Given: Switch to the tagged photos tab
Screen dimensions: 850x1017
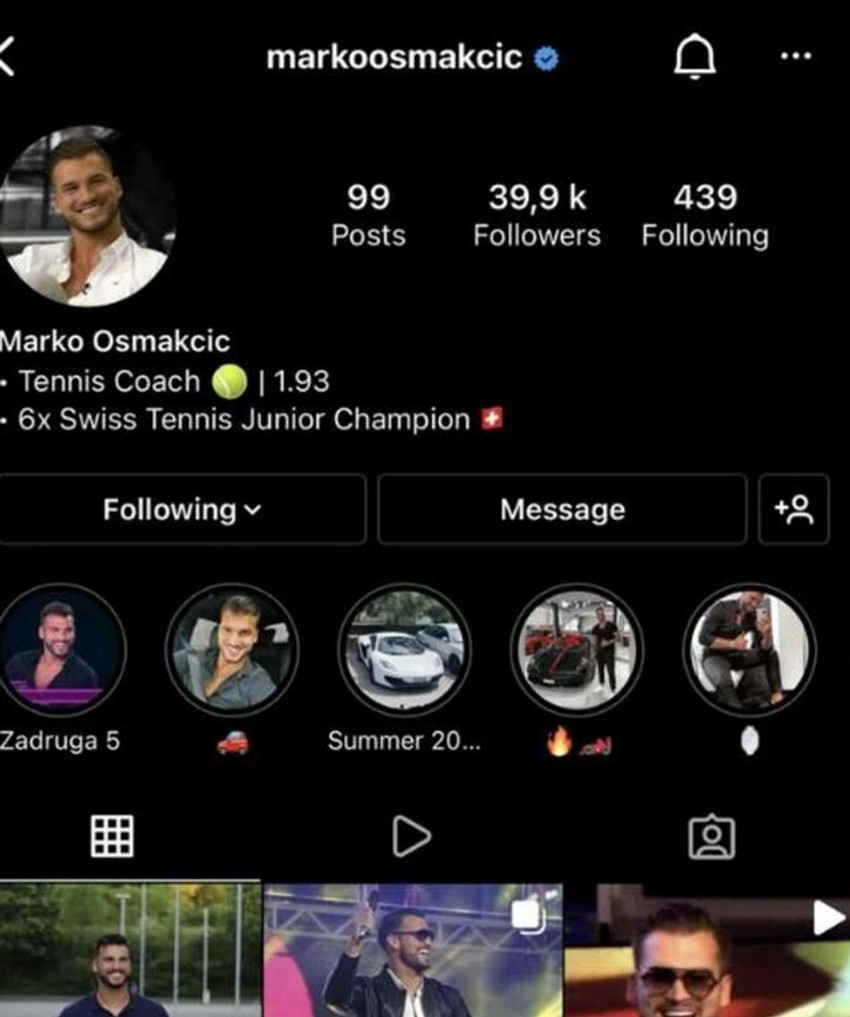Looking at the screenshot, I should 711,837.
